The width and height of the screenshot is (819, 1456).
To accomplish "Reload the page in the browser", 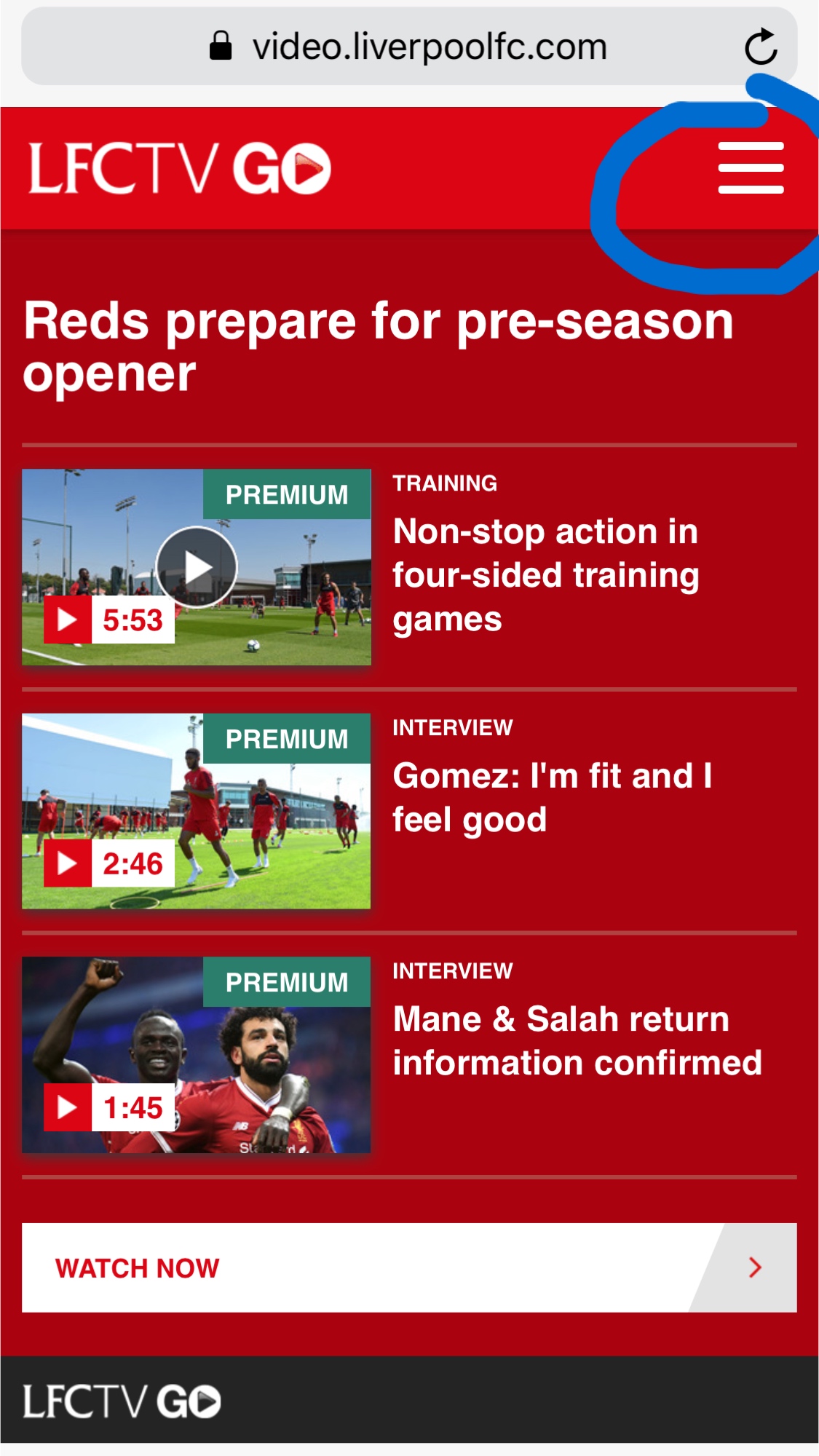I will (x=761, y=47).
